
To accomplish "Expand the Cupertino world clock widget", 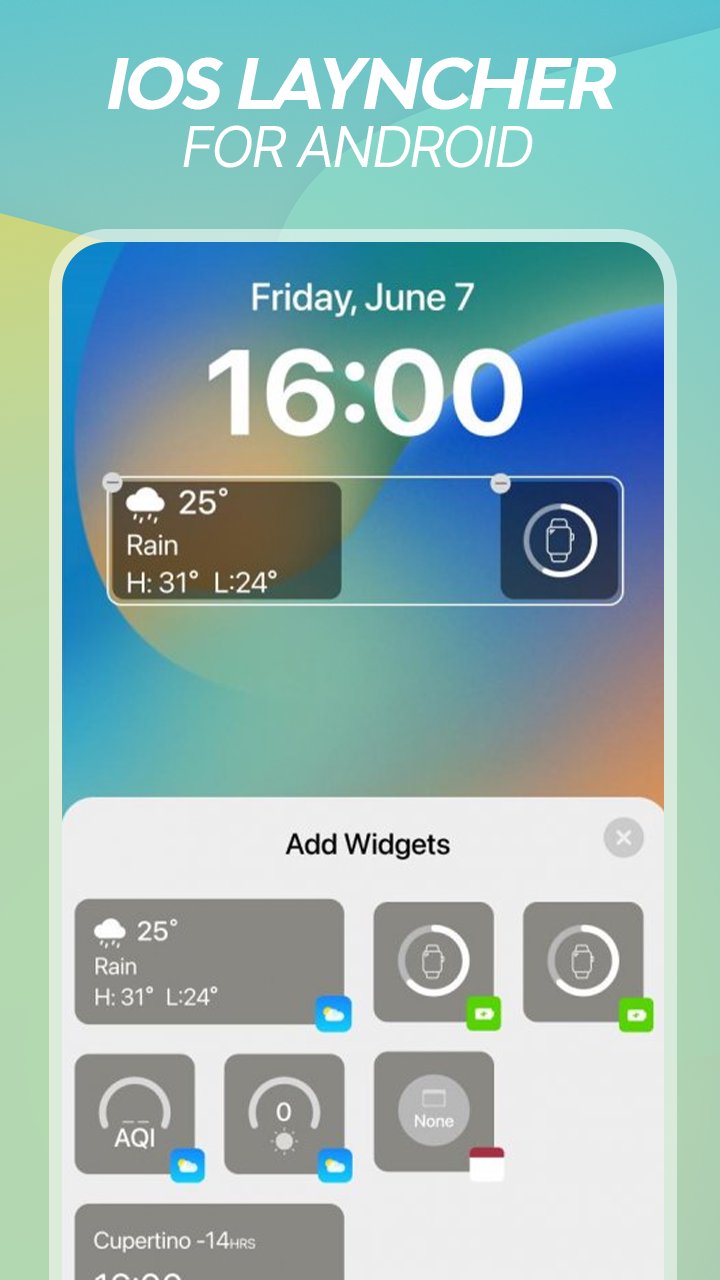I will coord(205,1240).
